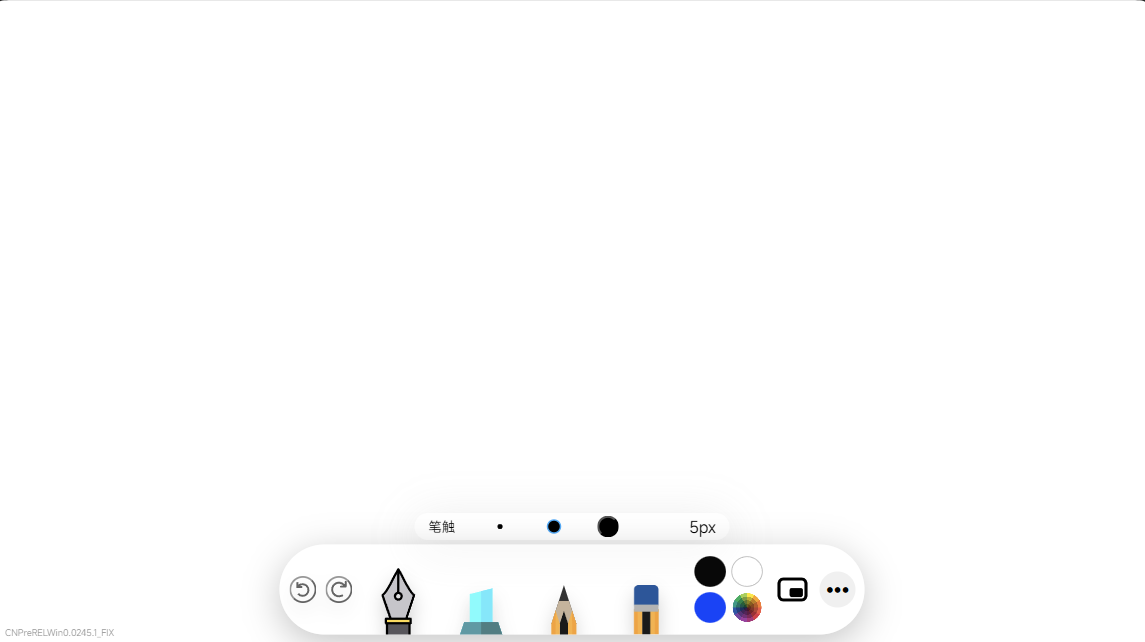The width and height of the screenshot is (1145, 642).
Task: Open the color wheel picker
Action: coord(747,607)
